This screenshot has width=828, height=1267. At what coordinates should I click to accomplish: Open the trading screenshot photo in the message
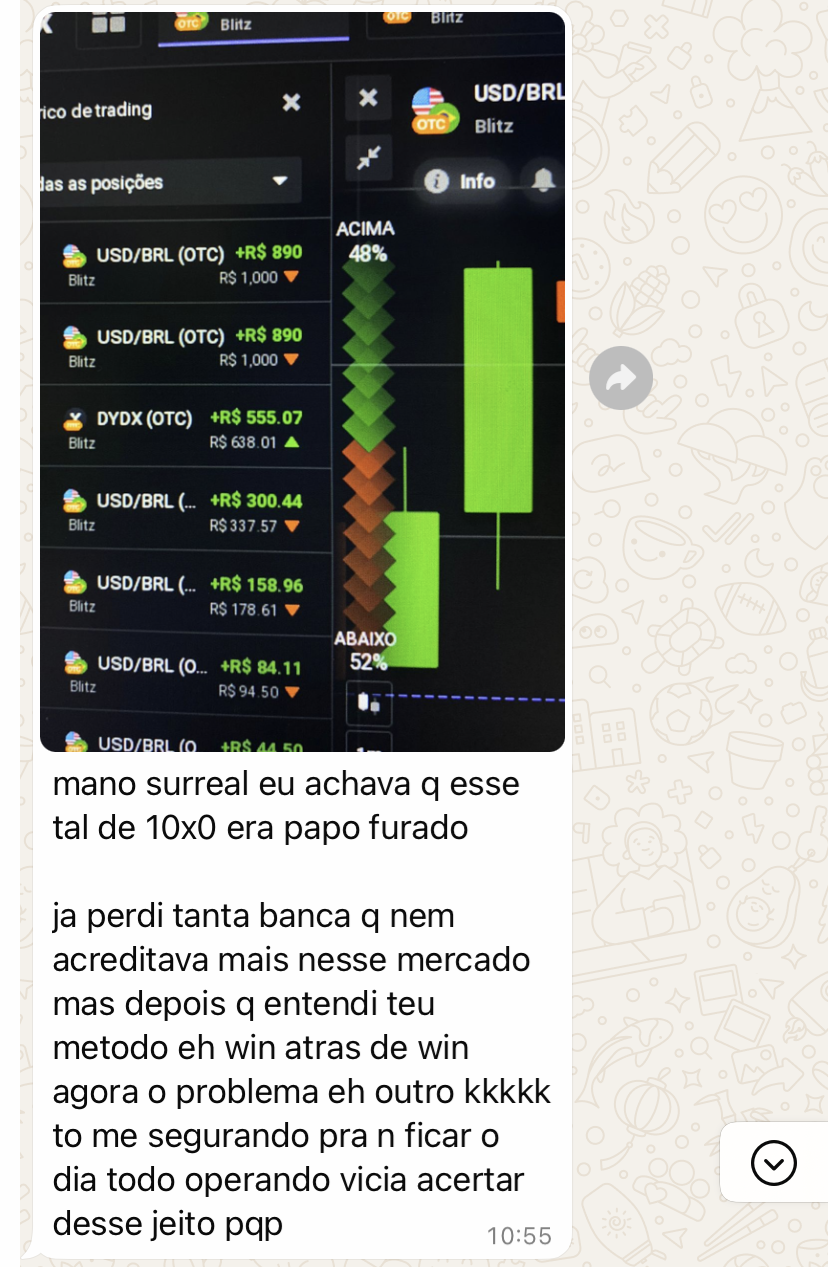tap(302, 380)
